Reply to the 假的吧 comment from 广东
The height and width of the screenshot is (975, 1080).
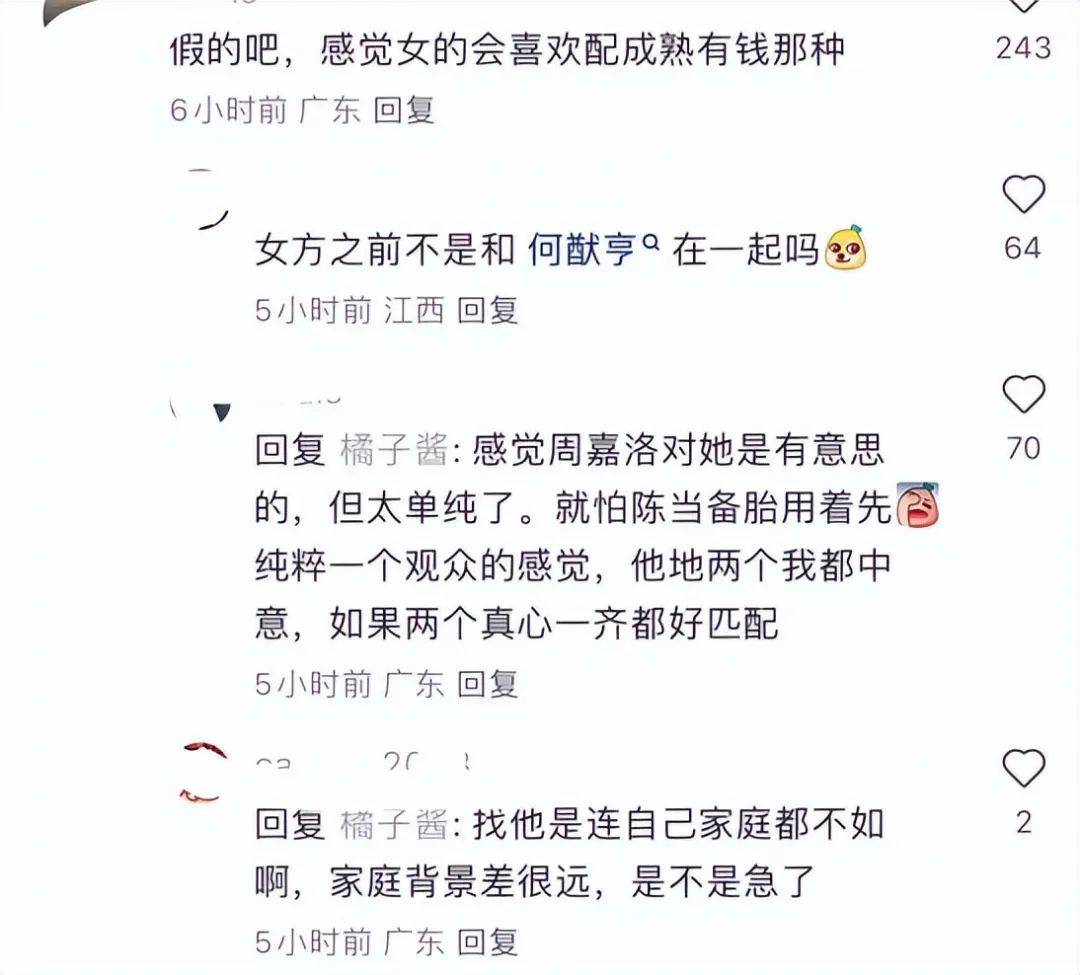[x=404, y=110]
